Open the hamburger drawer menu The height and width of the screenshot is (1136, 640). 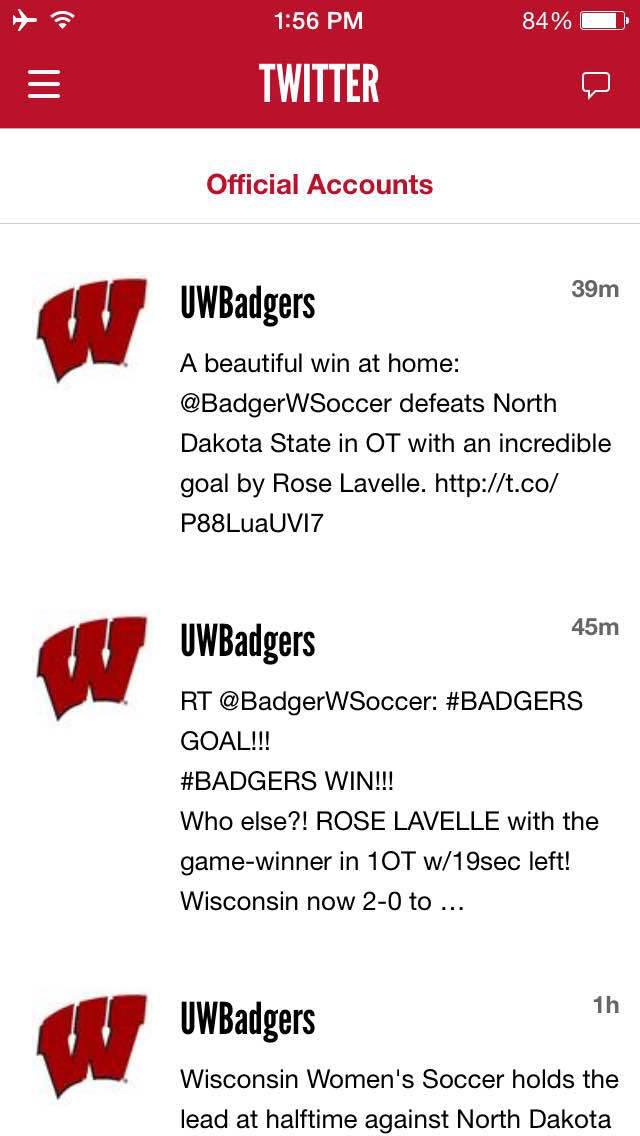pyautogui.click(x=43, y=84)
